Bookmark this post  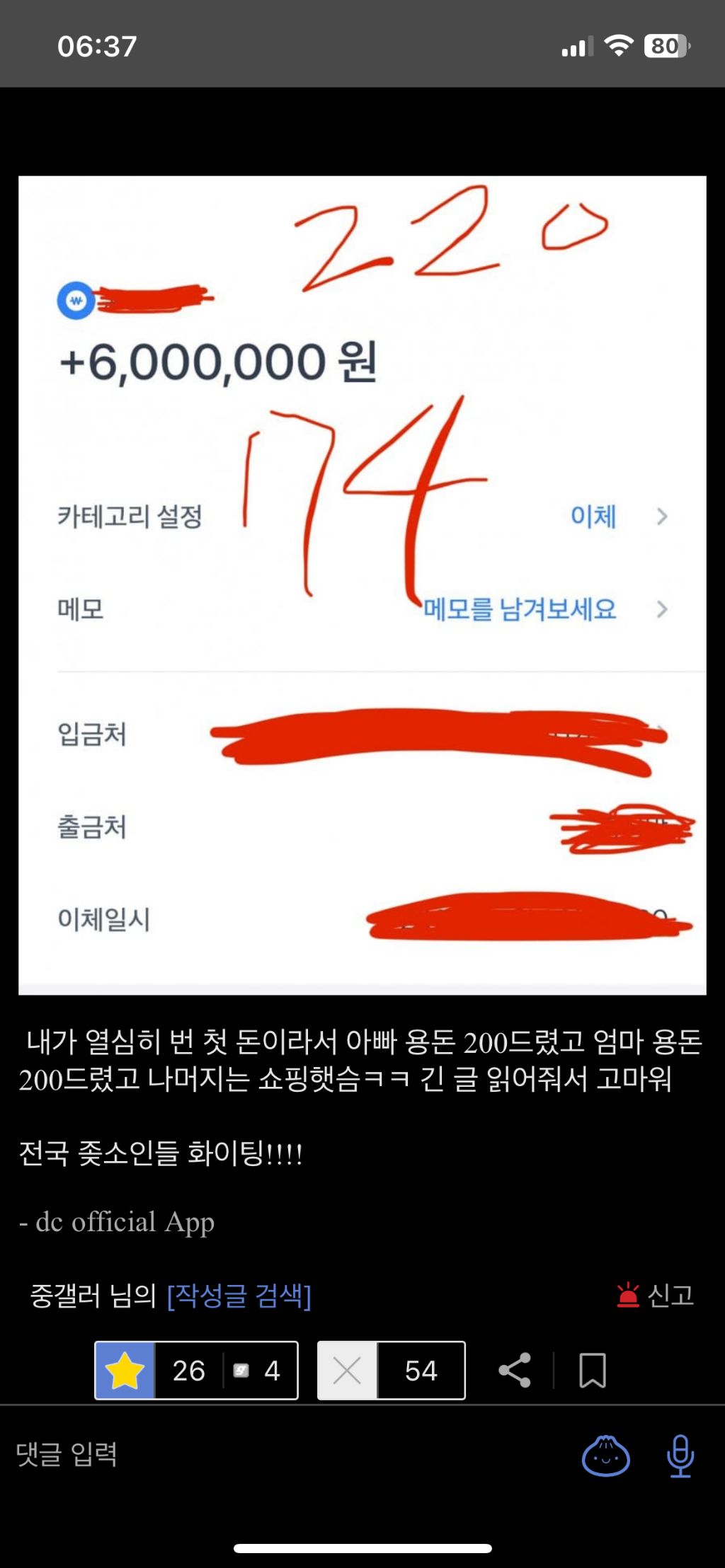click(x=593, y=1371)
